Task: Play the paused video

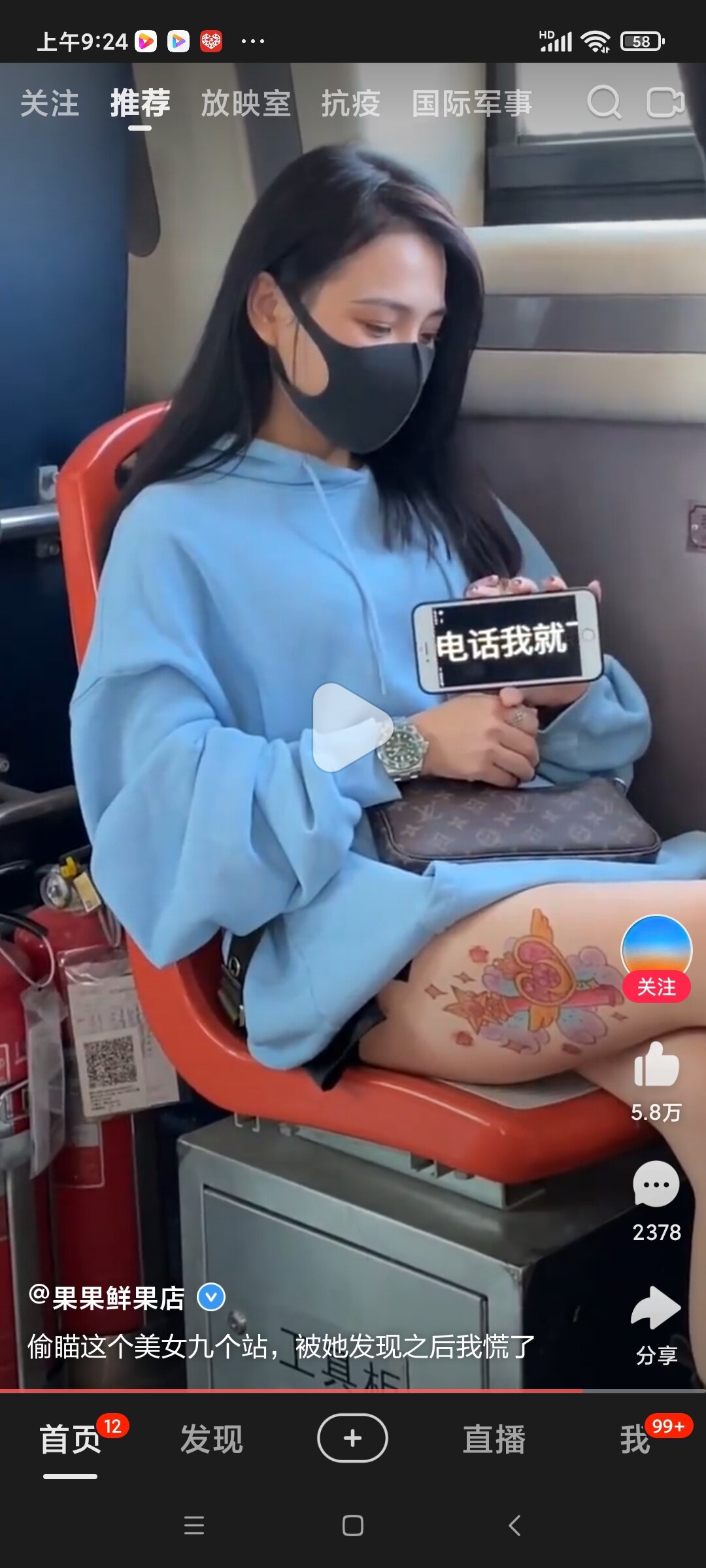Action: [351, 727]
